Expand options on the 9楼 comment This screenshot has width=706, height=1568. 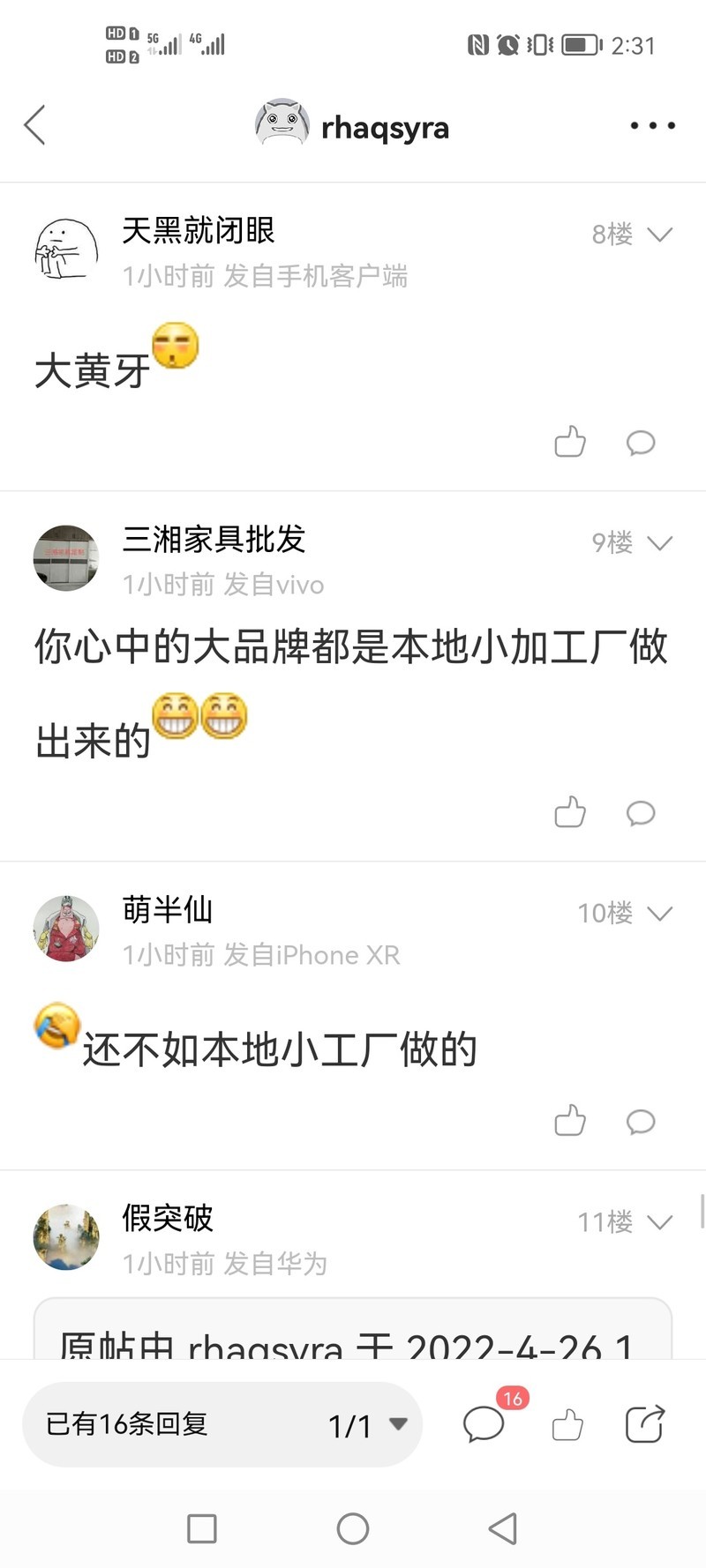659,543
